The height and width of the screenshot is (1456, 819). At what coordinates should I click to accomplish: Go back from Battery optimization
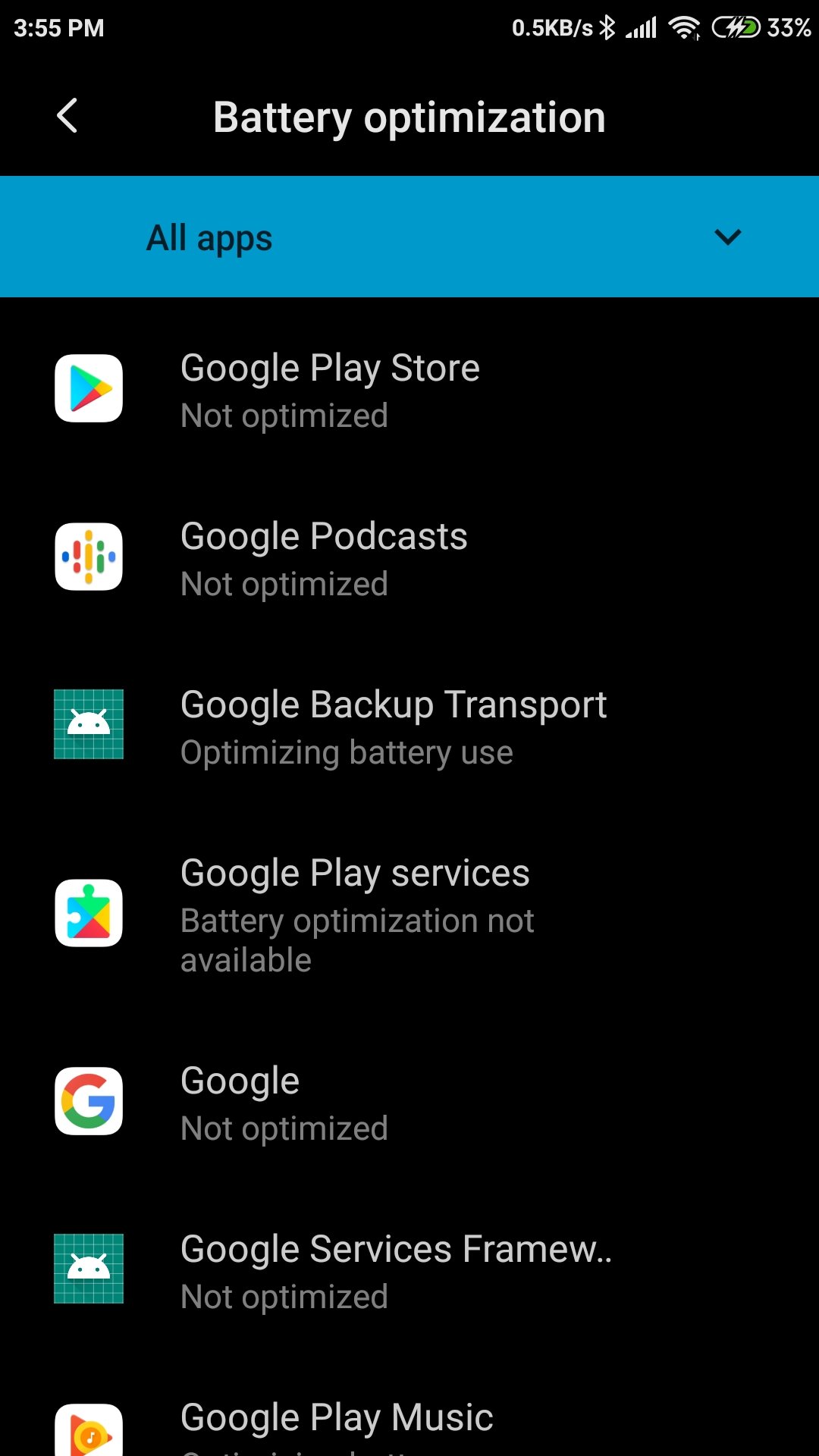pyautogui.click(x=67, y=117)
